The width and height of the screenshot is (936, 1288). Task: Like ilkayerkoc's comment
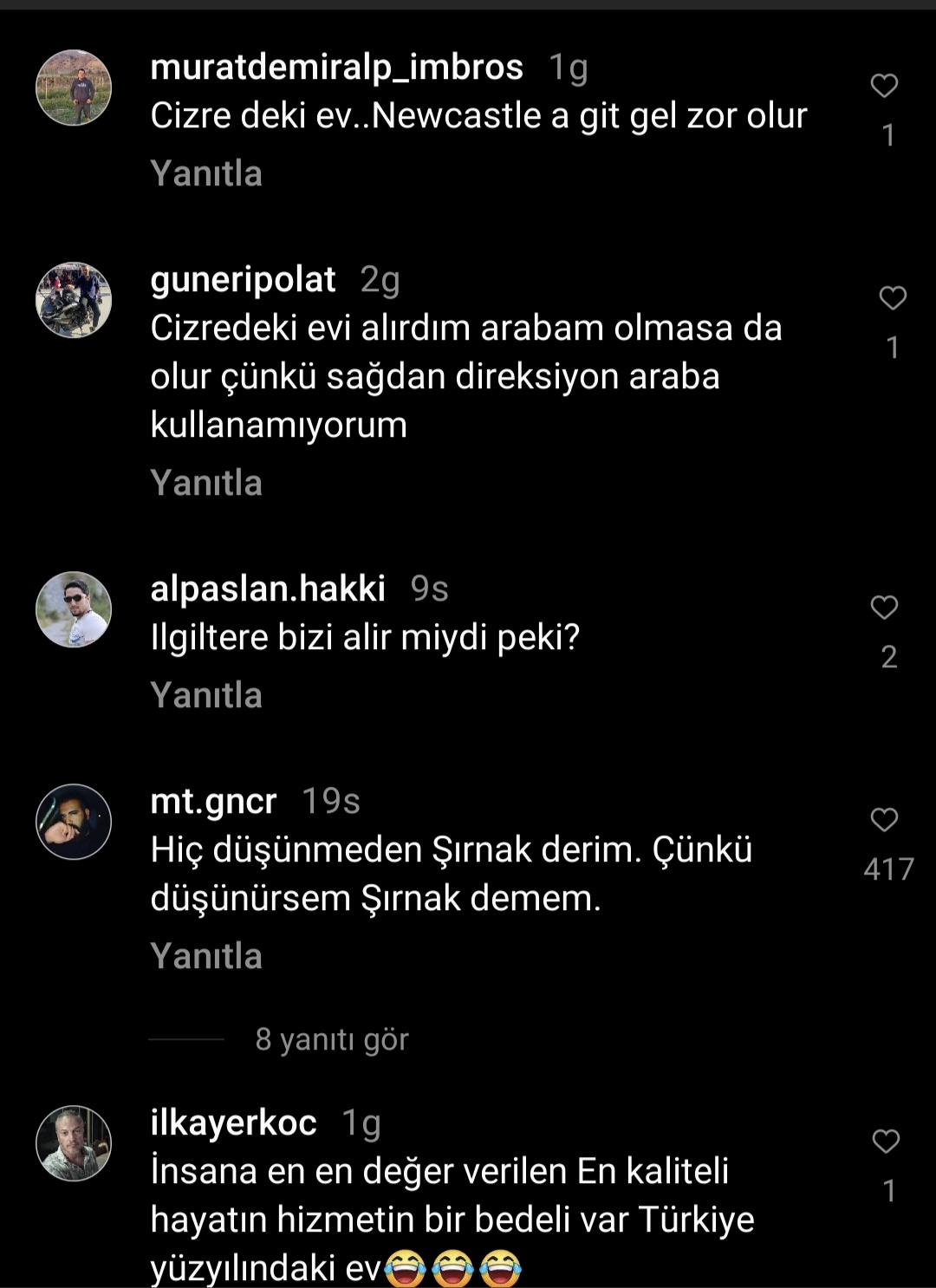pyautogui.click(x=886, y=1142)
